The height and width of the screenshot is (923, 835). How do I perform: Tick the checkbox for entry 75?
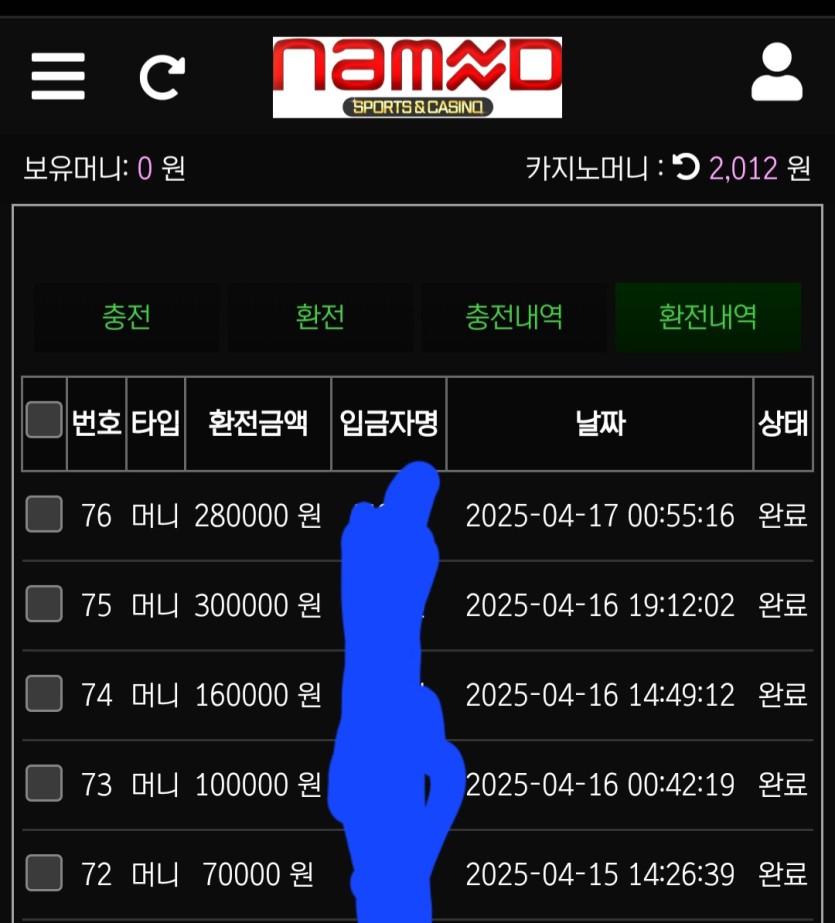[x=44, y=604]
